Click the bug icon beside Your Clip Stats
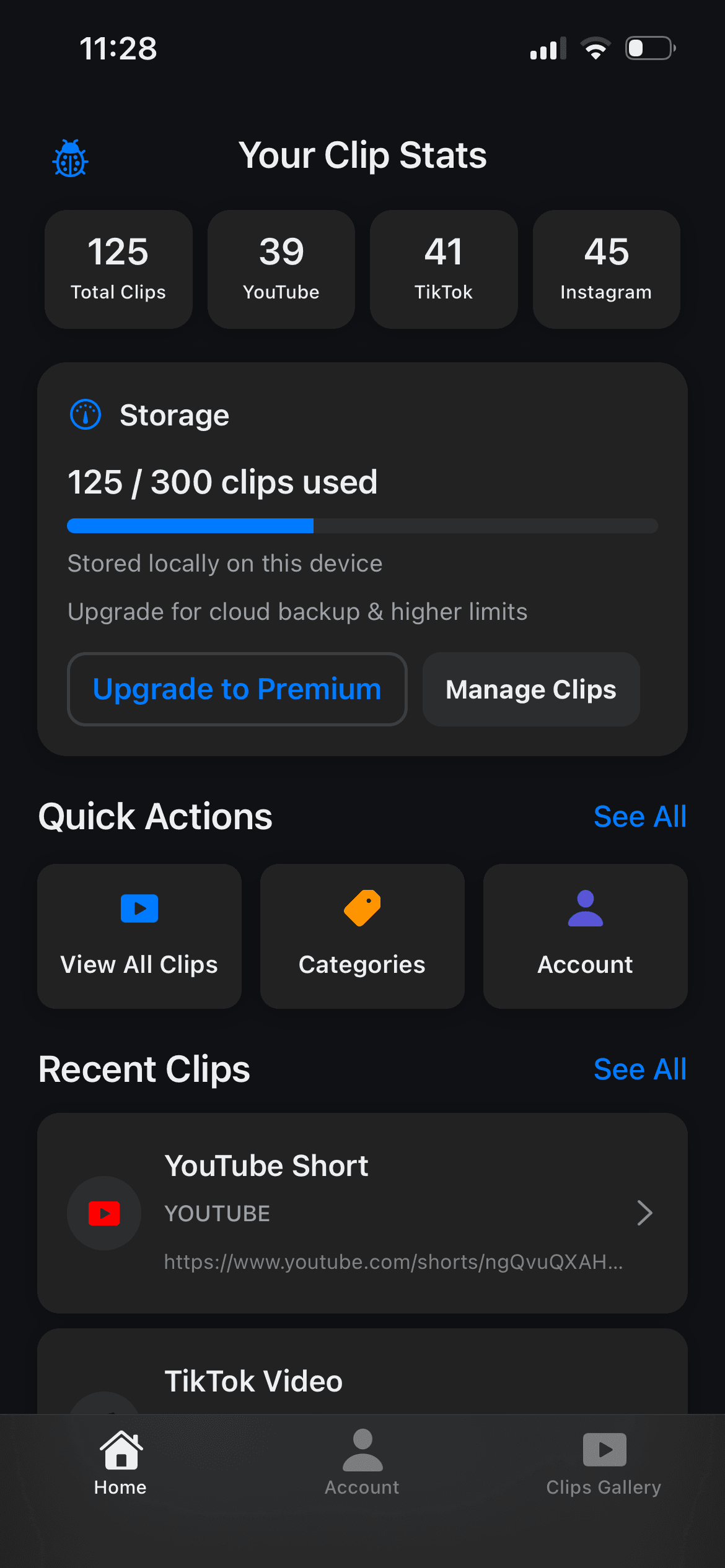 (x=69, y=158)
